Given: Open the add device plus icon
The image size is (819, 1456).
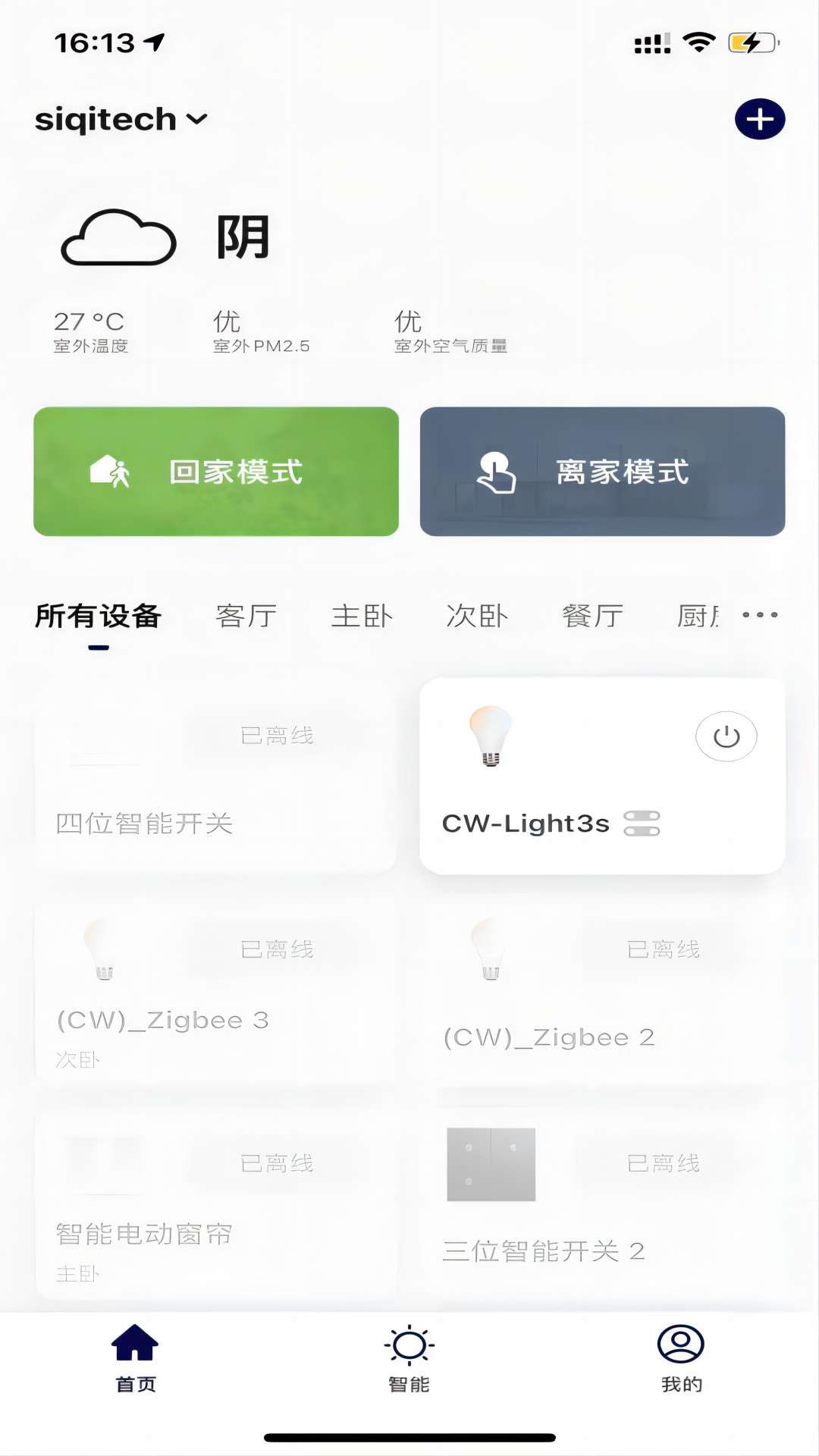Looking at the screenshot, I should point(759,118).
